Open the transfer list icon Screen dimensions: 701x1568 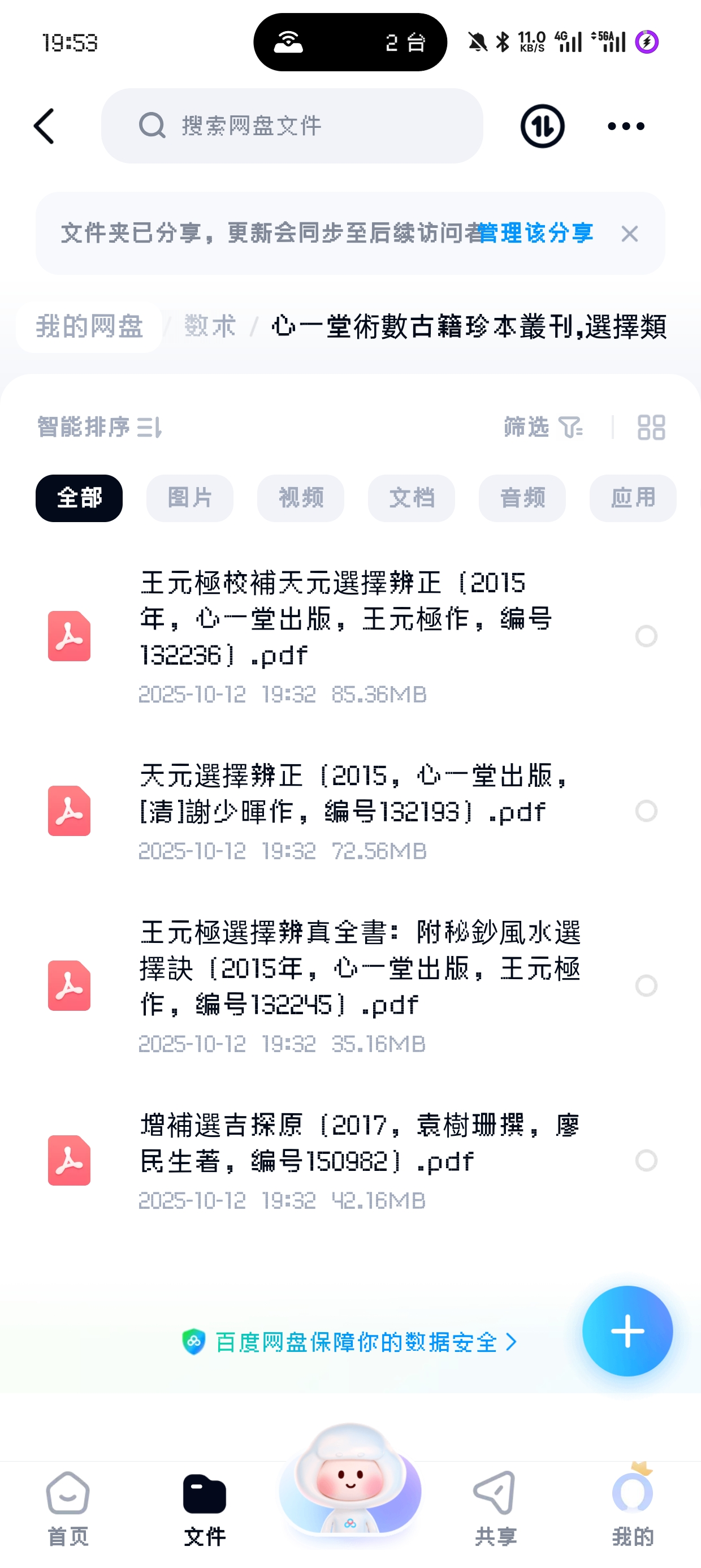[x=542, y=126]
